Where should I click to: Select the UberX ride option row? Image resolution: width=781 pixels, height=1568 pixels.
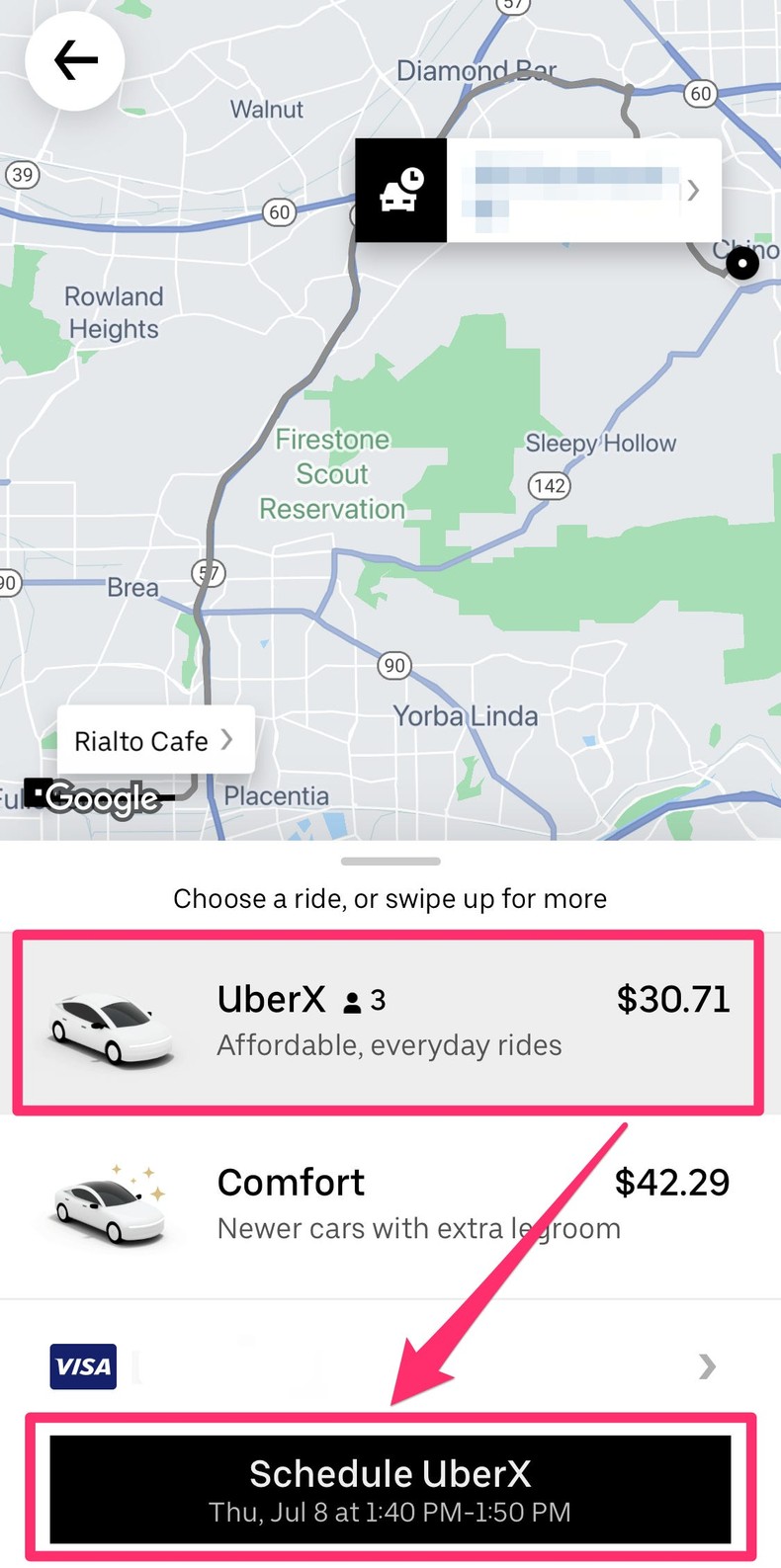tap(390, 1023)
